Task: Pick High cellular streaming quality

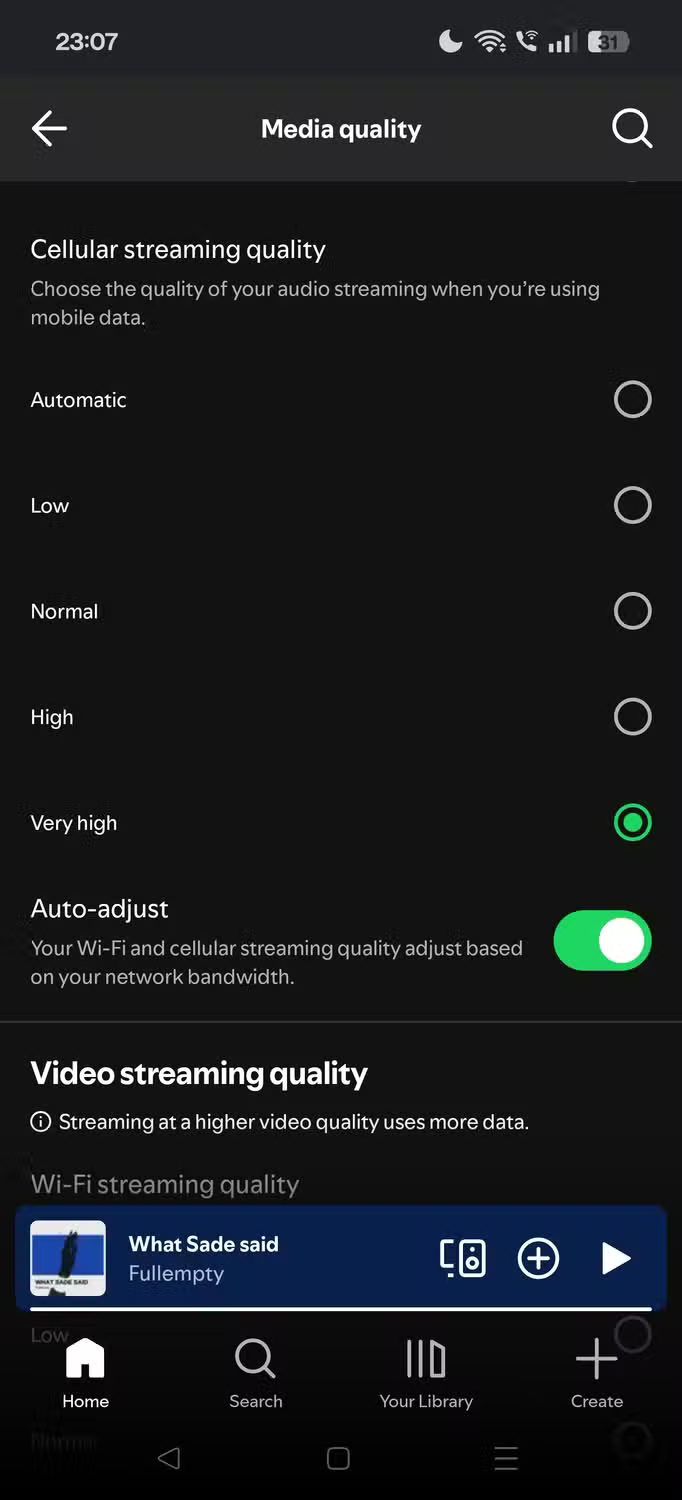Action: pyautogui.click(x=632, y=717)
